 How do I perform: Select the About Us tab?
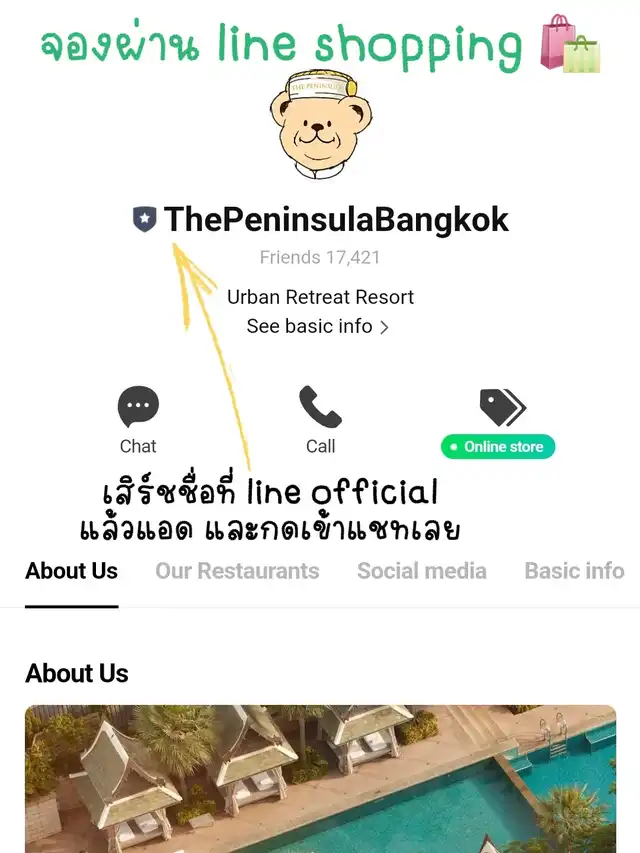pyautogui.click(x=71, y=571)
